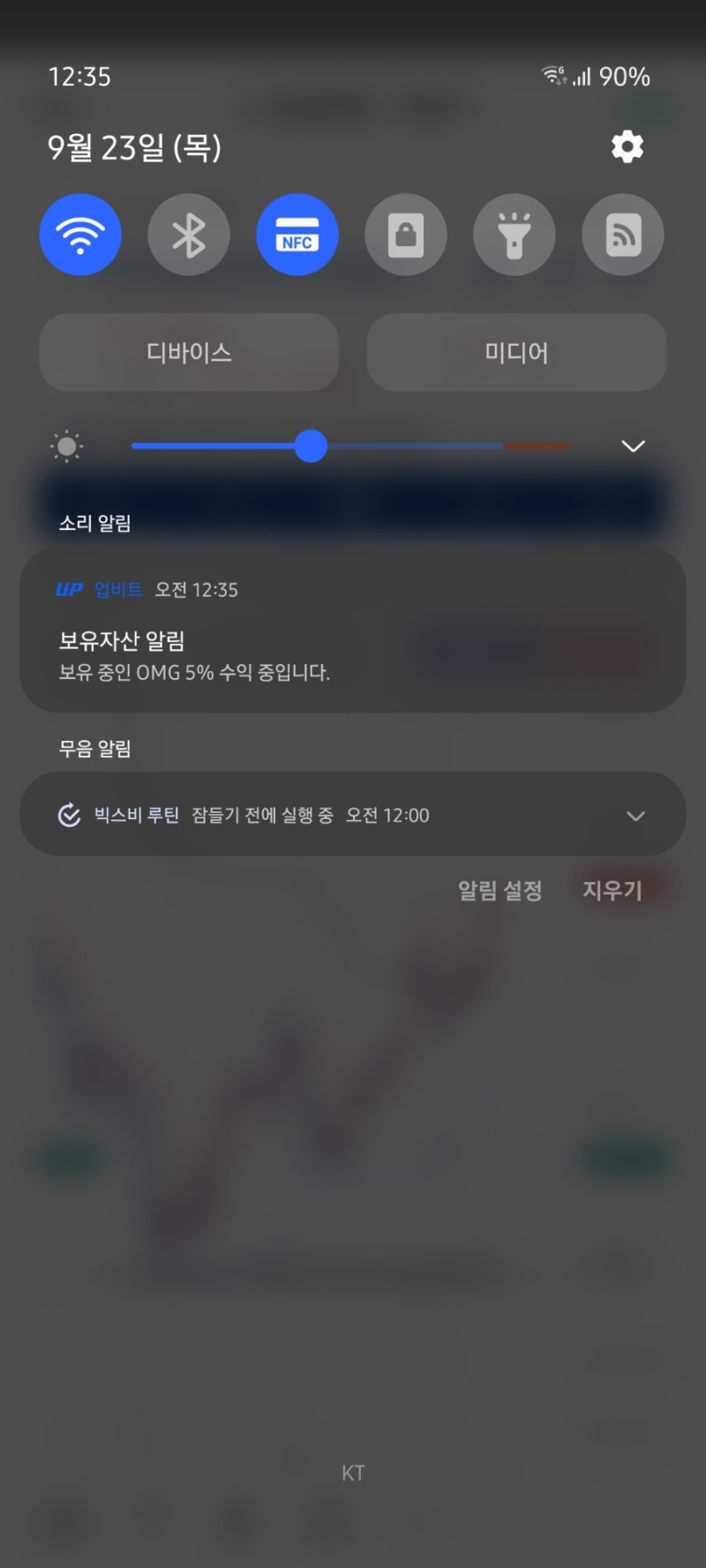
Task: Open 알림 설정
Action: point(499,891)
